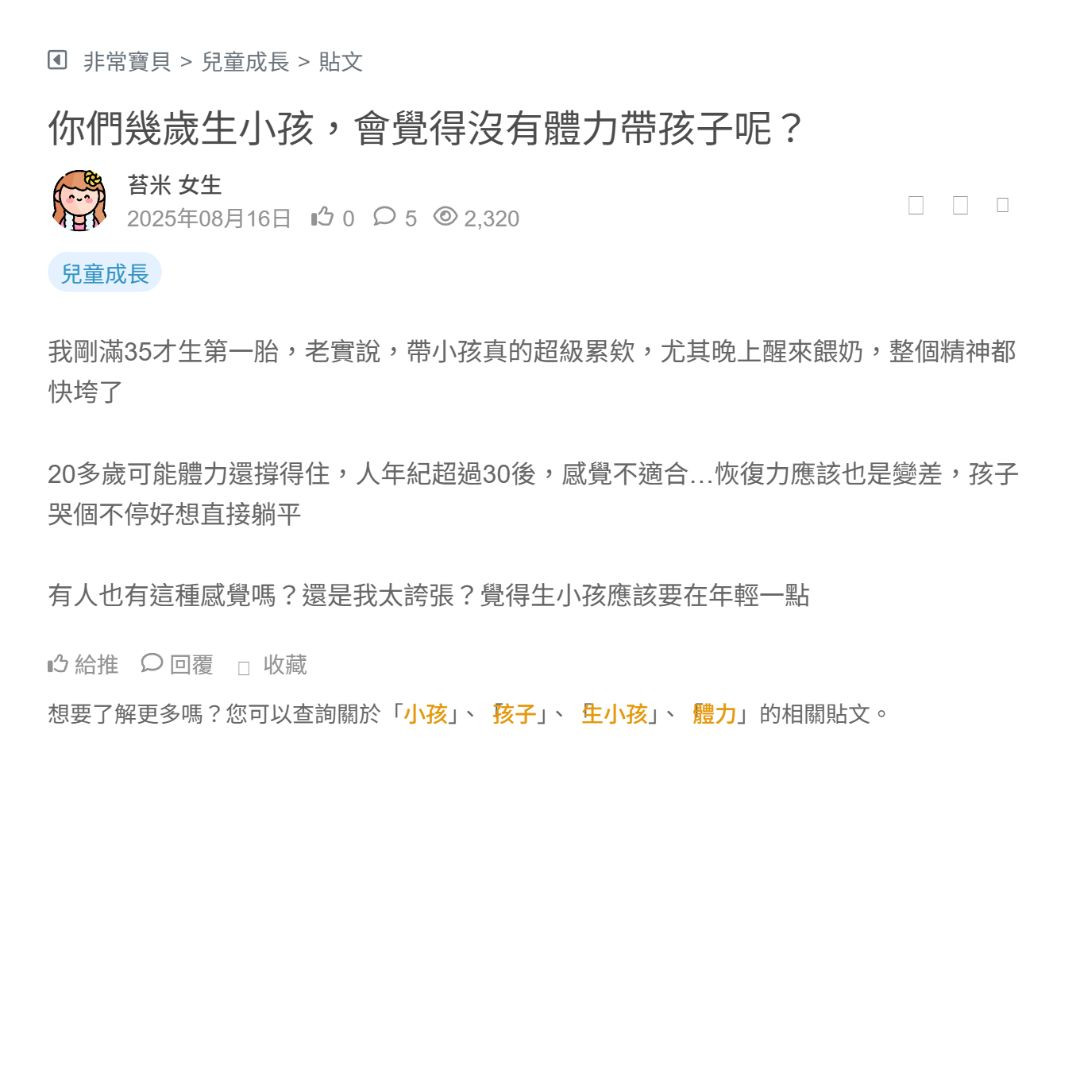
Task: Save the post with 收藏
Action: pos(273,665)
